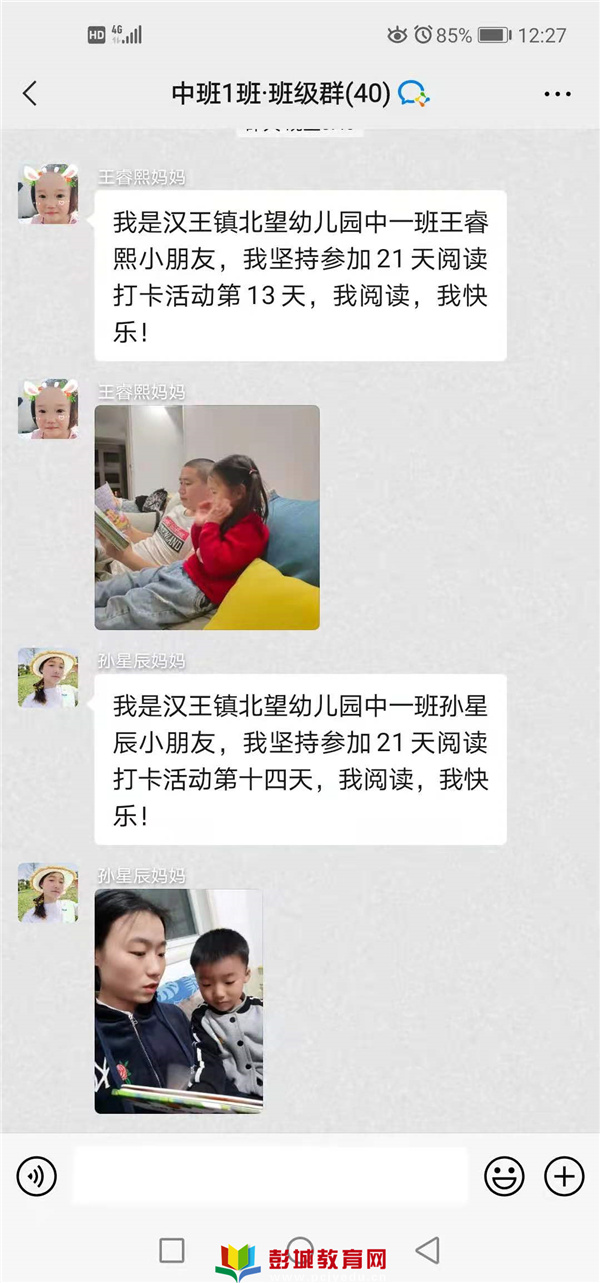Tap the system recent apps square
The image size is (600, 1283).
click(x=172, y=1250)
